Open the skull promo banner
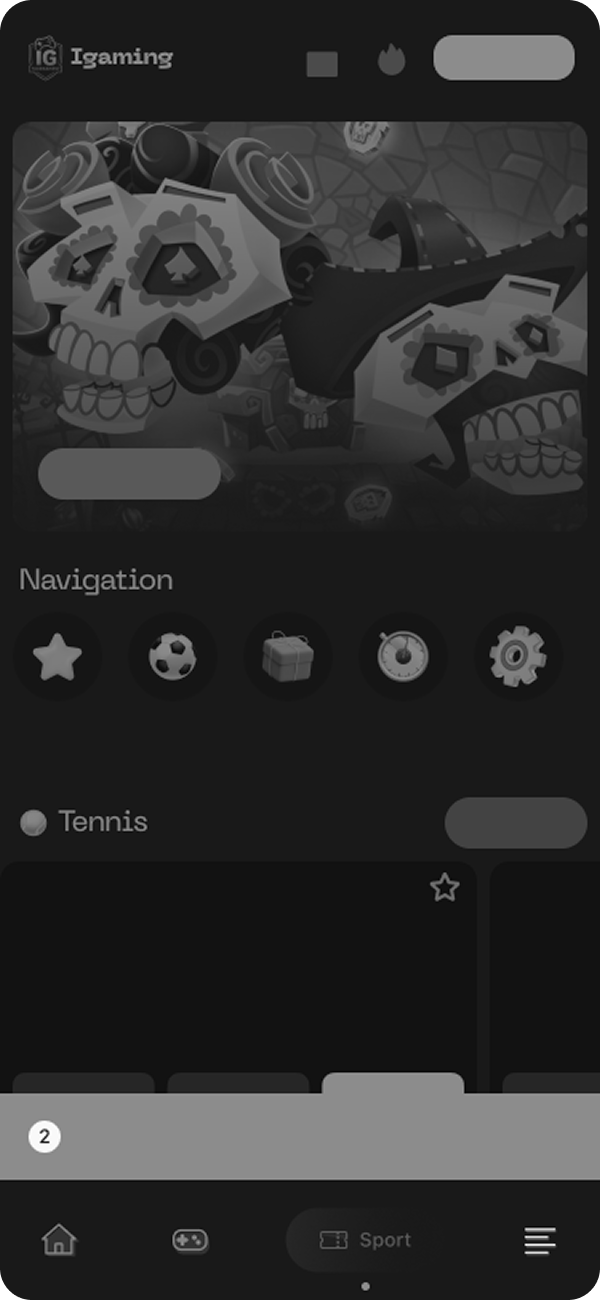The image size is (600, 1300). click(300, 300)
